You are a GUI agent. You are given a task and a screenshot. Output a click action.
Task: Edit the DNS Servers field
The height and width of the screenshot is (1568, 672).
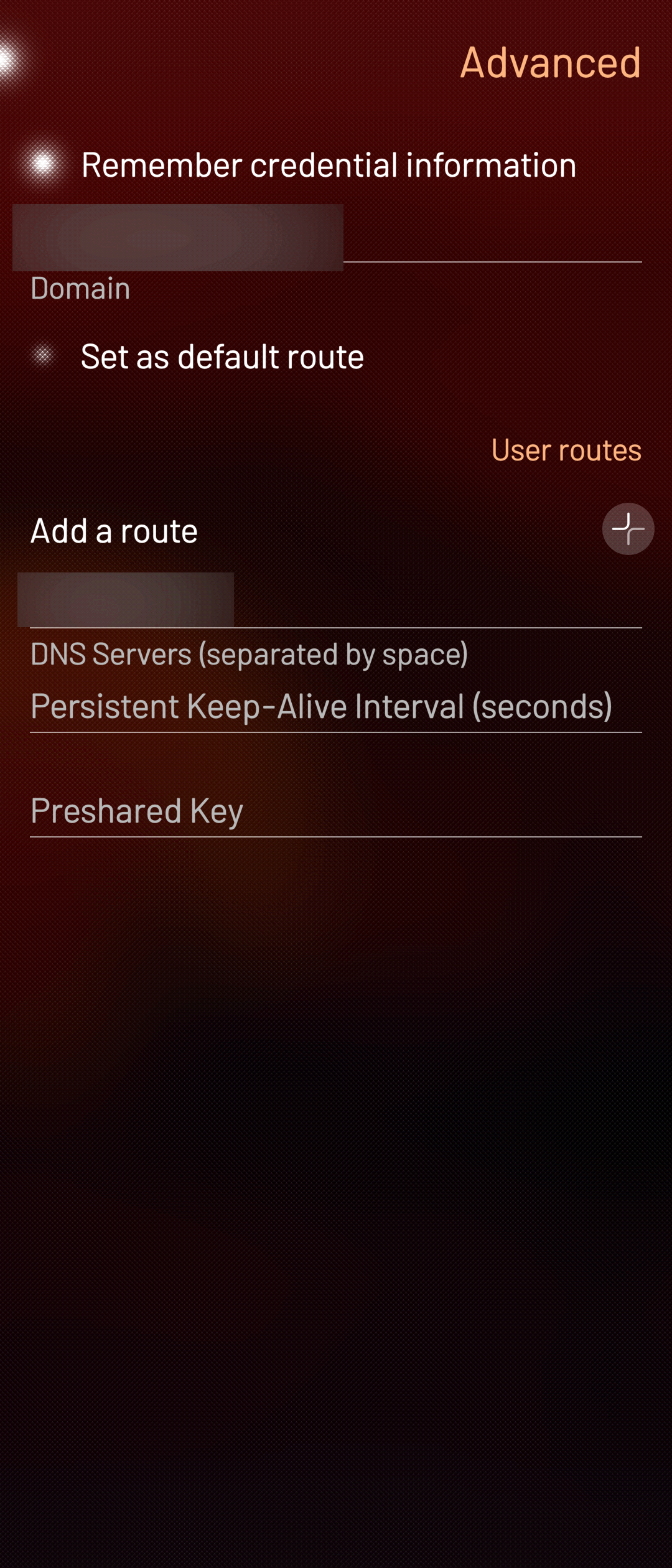pos(336,604)
